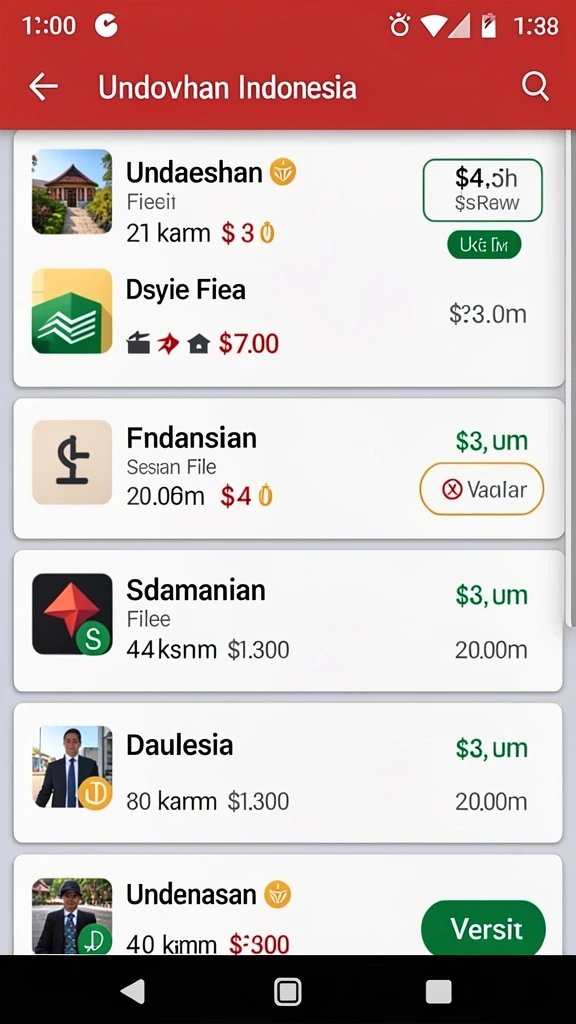576x1024 pixels.
Task: Go back using the app bar arrow
Action: pyautogui.click(x=44, y=87)
